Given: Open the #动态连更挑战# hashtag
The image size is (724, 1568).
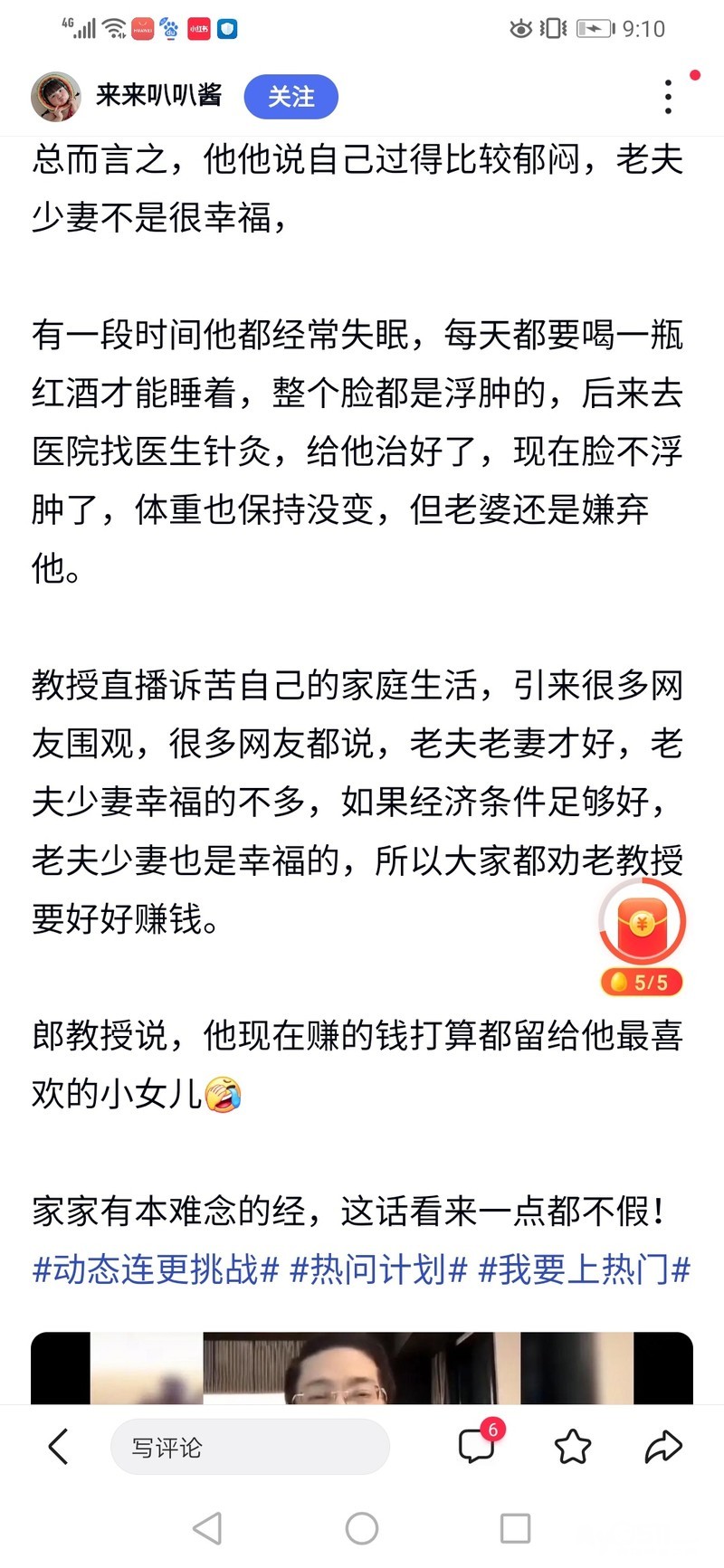Looking at the screenshot, I should pyautogui.click(x=156, y=1269).
